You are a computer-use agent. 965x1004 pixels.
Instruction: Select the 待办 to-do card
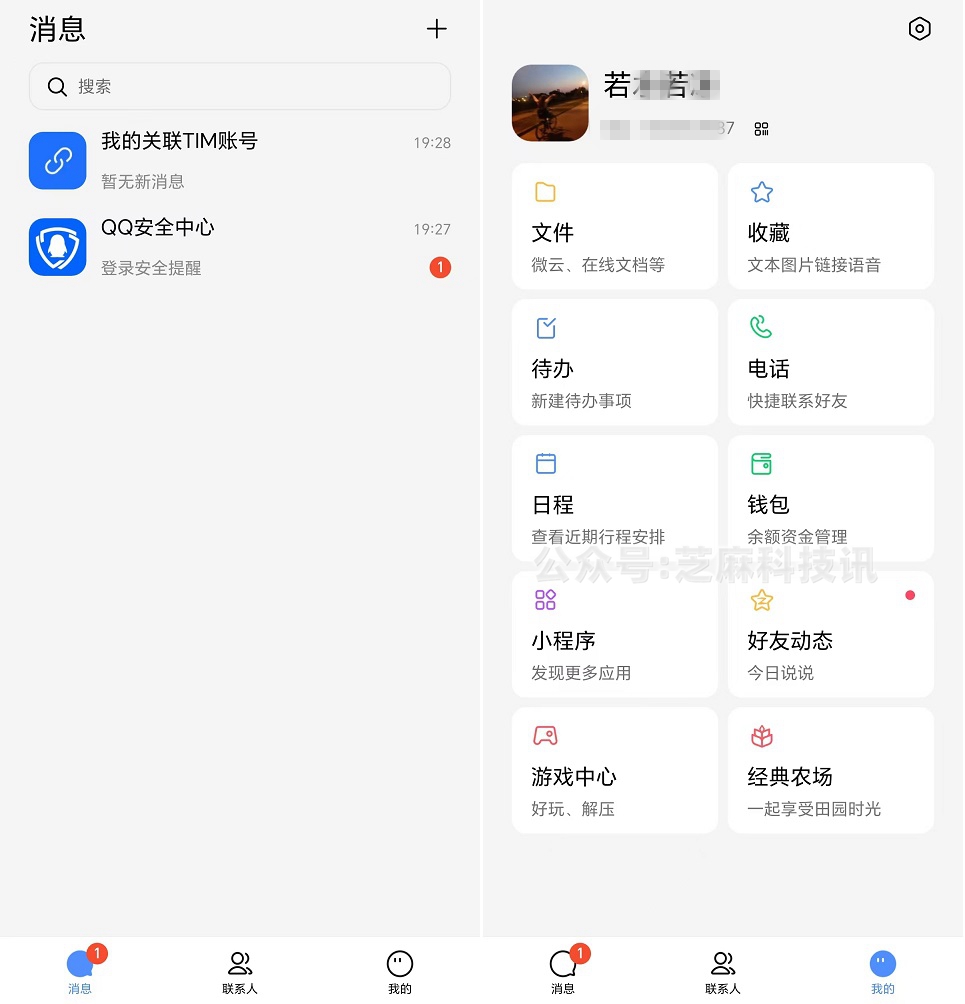point(614,363)
